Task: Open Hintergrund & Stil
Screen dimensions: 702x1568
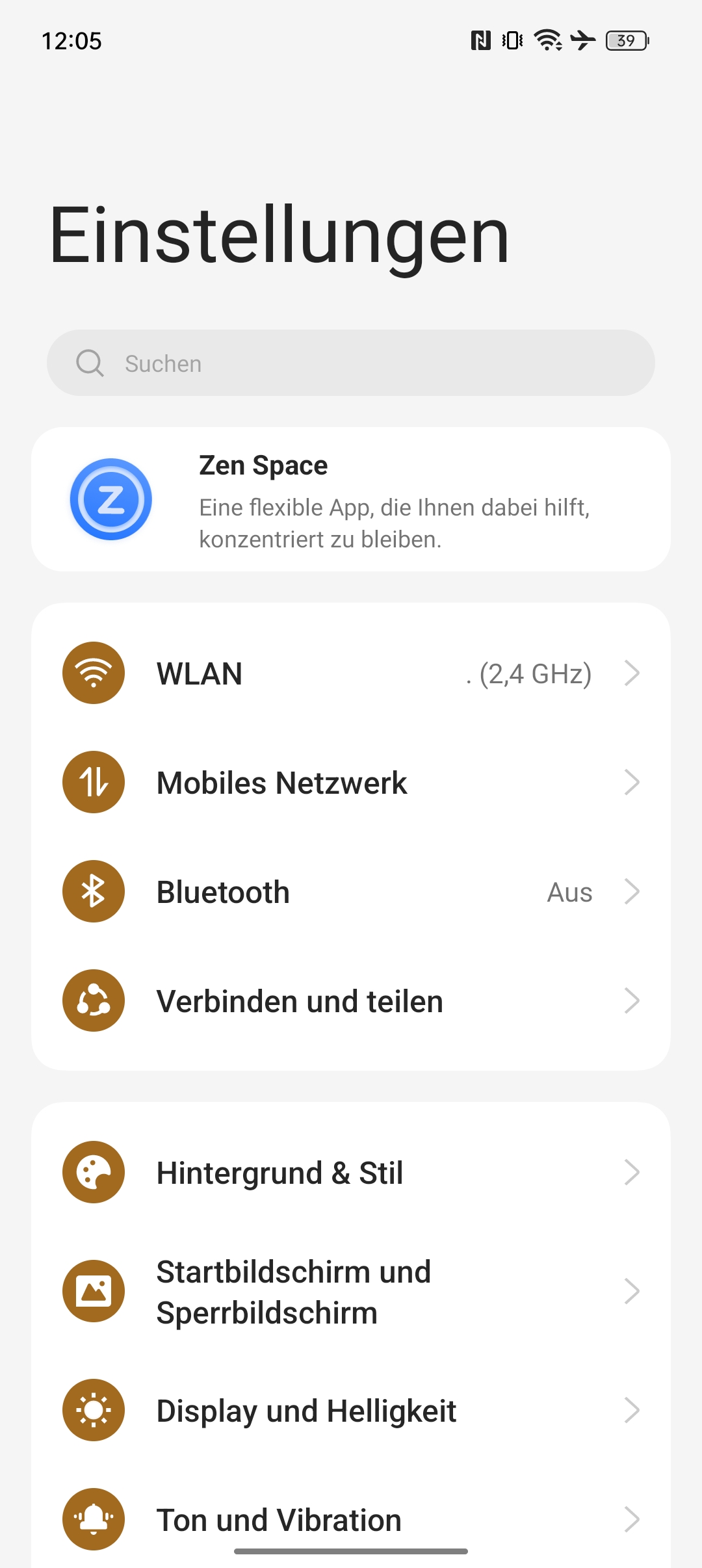Action: [x=351, y=1172]
